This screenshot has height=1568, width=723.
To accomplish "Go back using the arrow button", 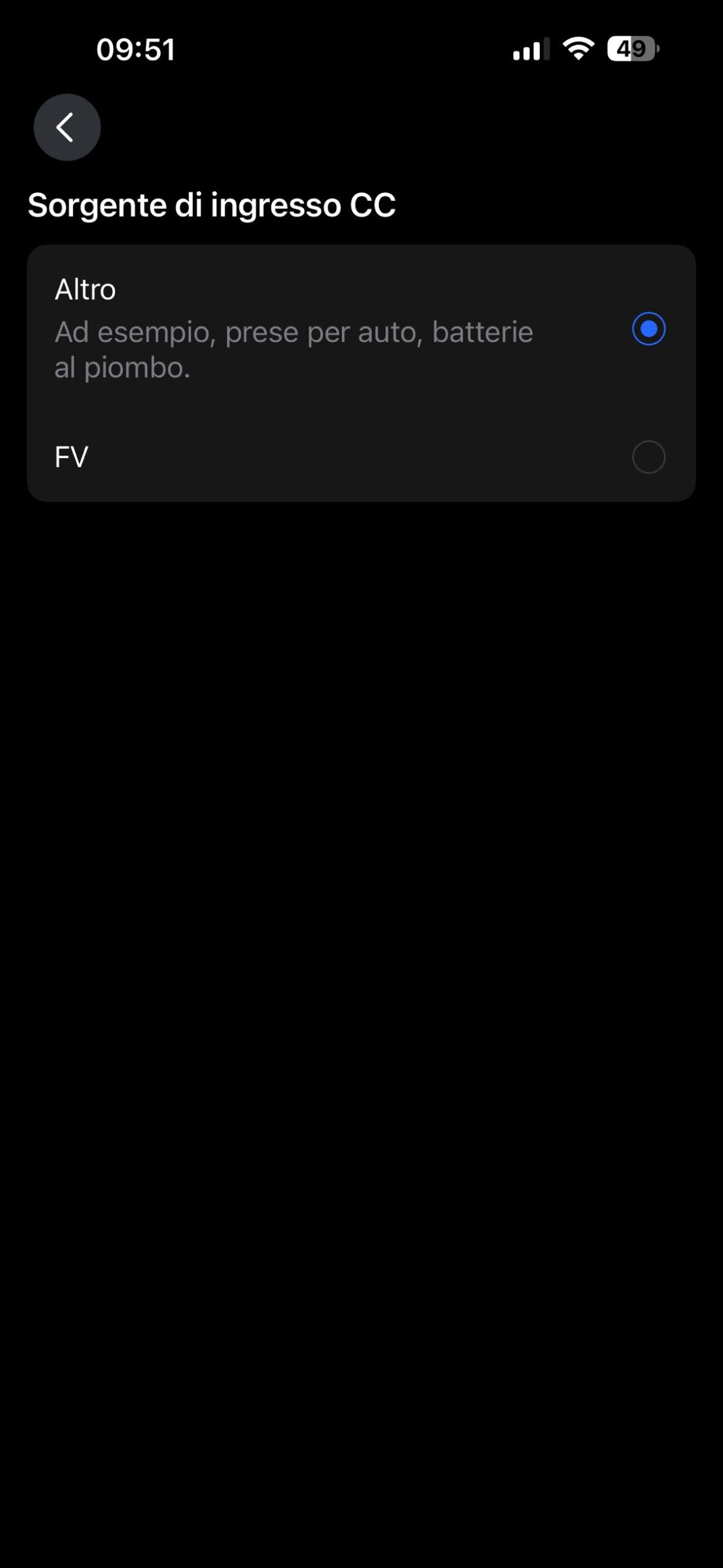I will [67, 127].
